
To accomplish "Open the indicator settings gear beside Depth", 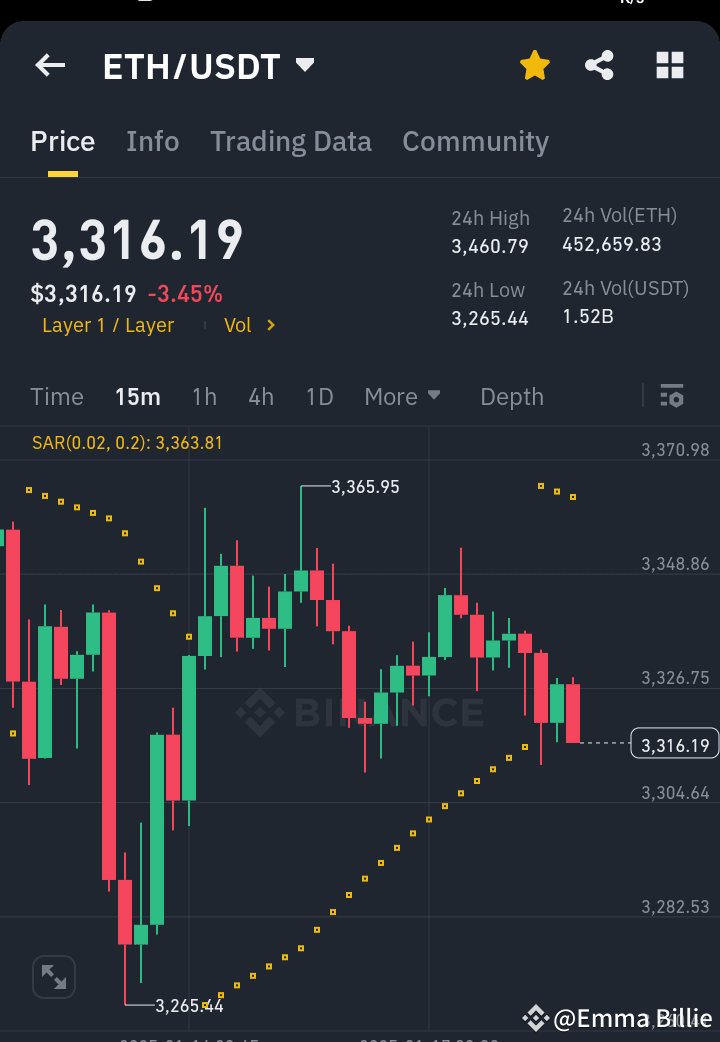I will pos(672,397).
